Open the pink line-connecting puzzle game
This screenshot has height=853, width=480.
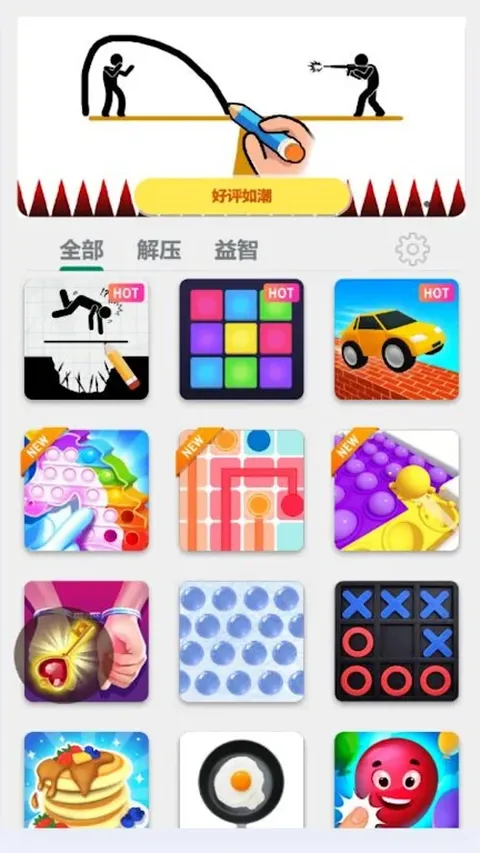(x=242, y=490)
